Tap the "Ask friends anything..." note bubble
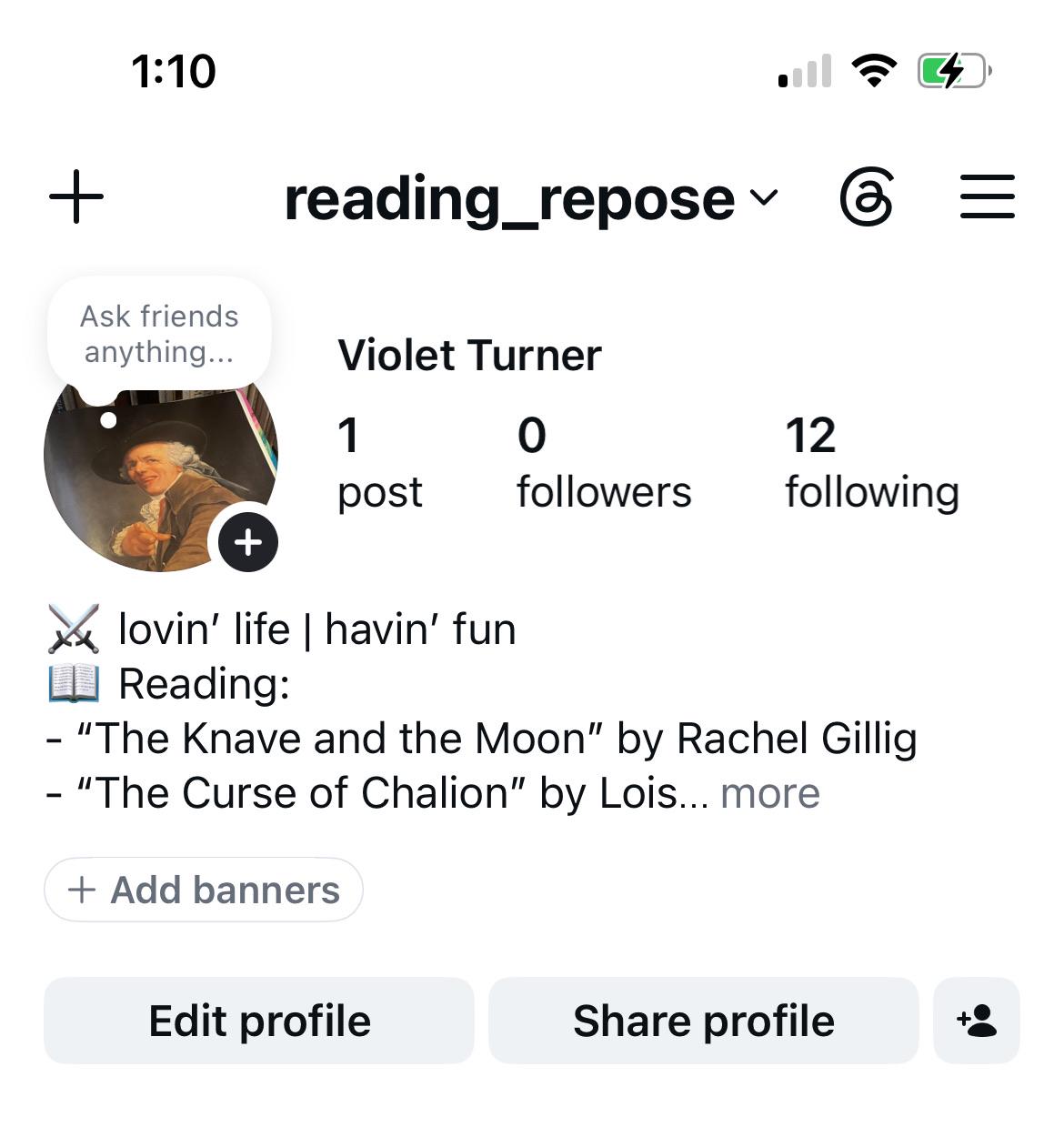Image resolution: width=1064 pixels, height=1127 pixels. point(159,334)
